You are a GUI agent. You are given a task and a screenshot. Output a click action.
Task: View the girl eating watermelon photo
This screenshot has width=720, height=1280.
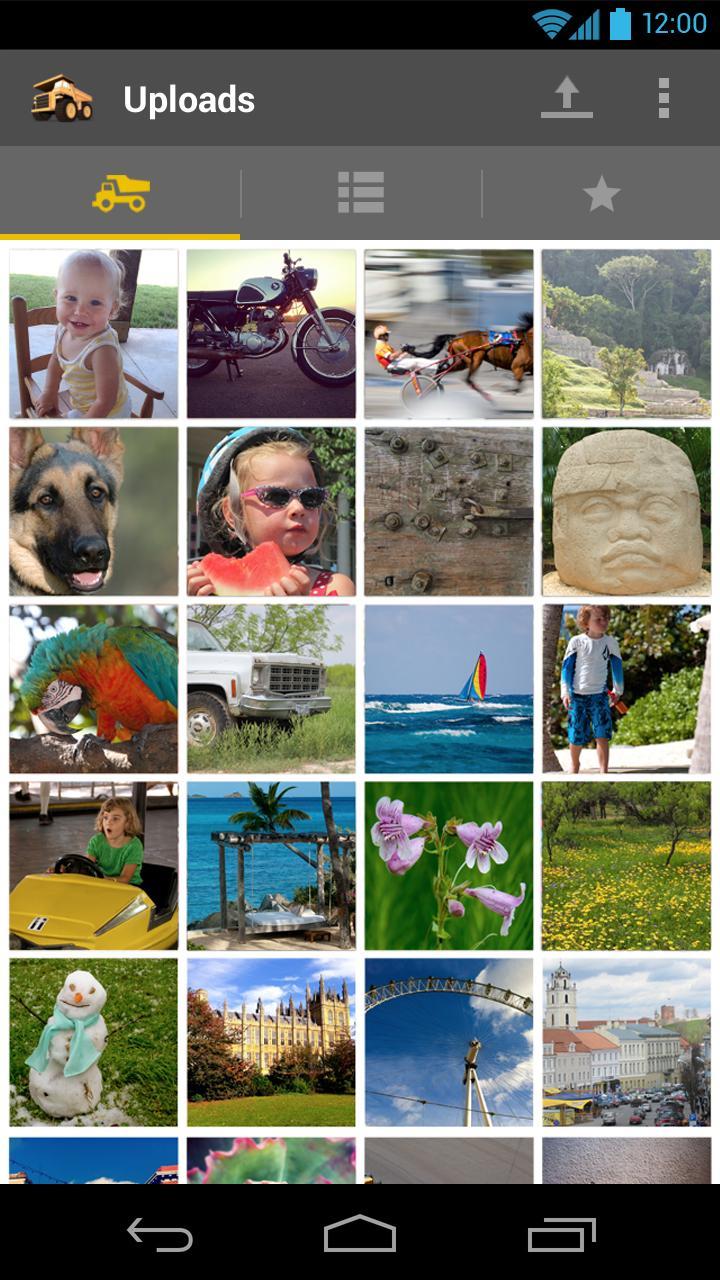pos(271,512)
